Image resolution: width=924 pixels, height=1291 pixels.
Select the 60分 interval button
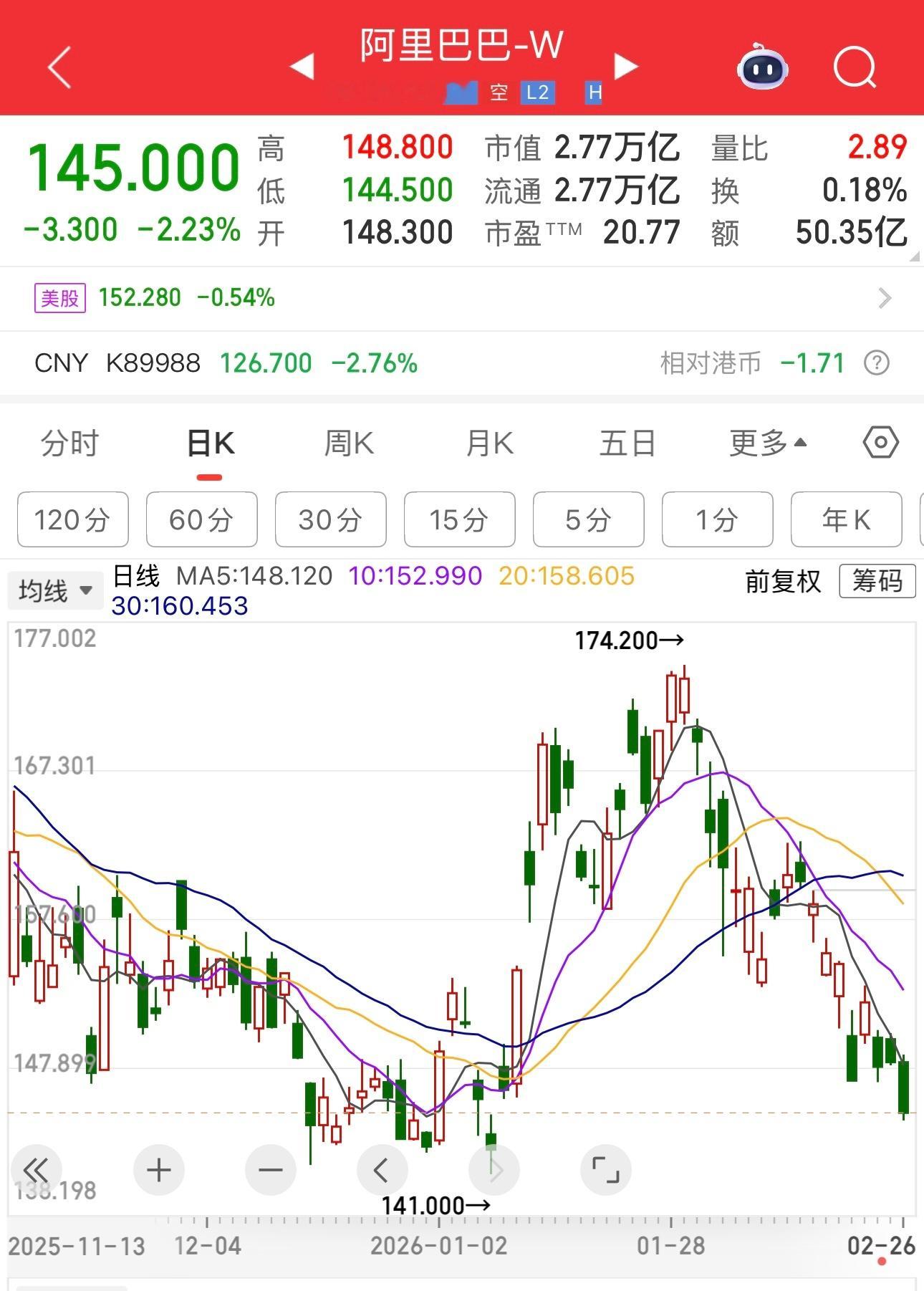tap(201, 520)
